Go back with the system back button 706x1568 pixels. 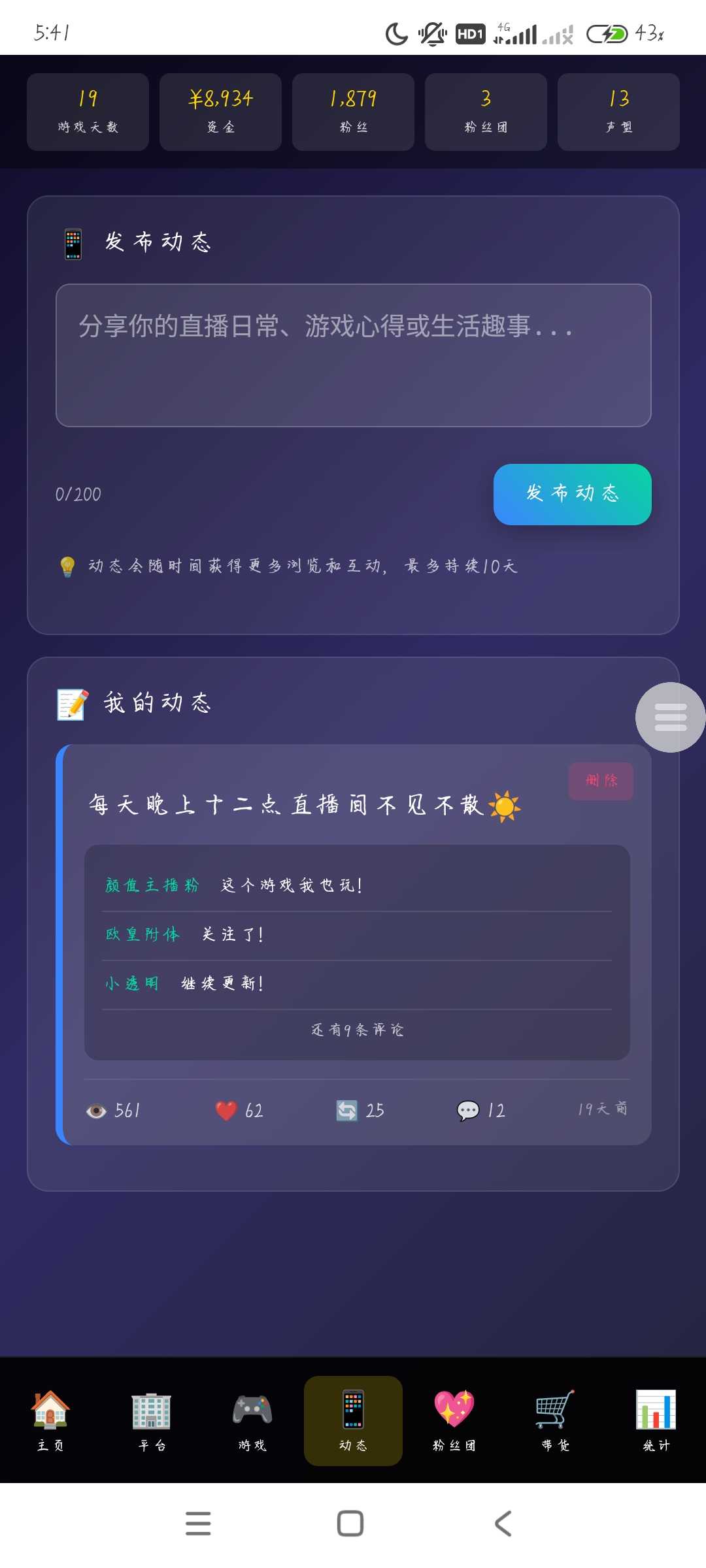503,1524
